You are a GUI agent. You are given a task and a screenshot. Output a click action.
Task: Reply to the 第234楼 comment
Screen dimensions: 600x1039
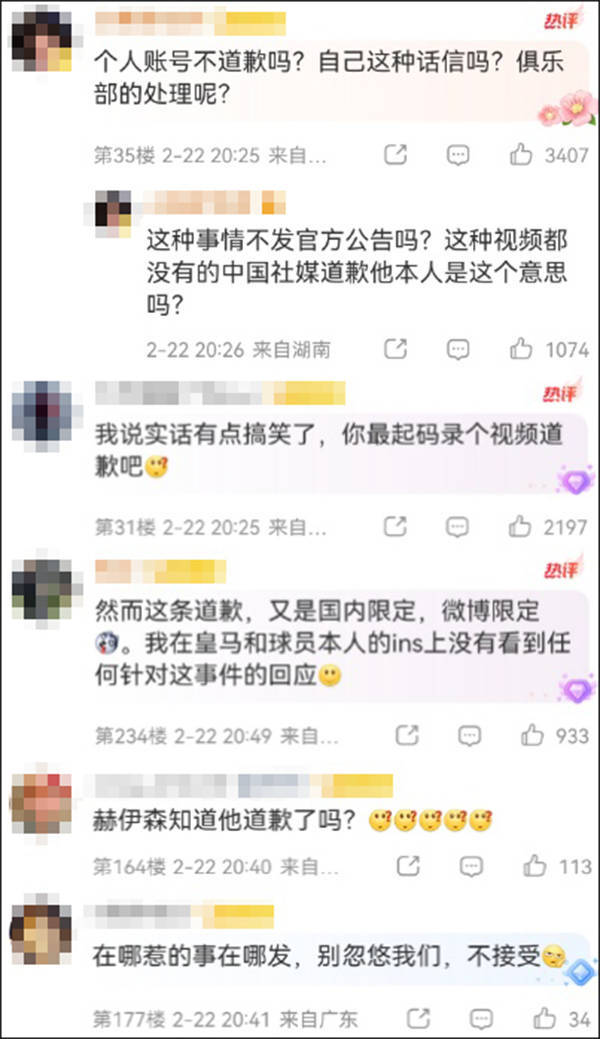point(469,735)
